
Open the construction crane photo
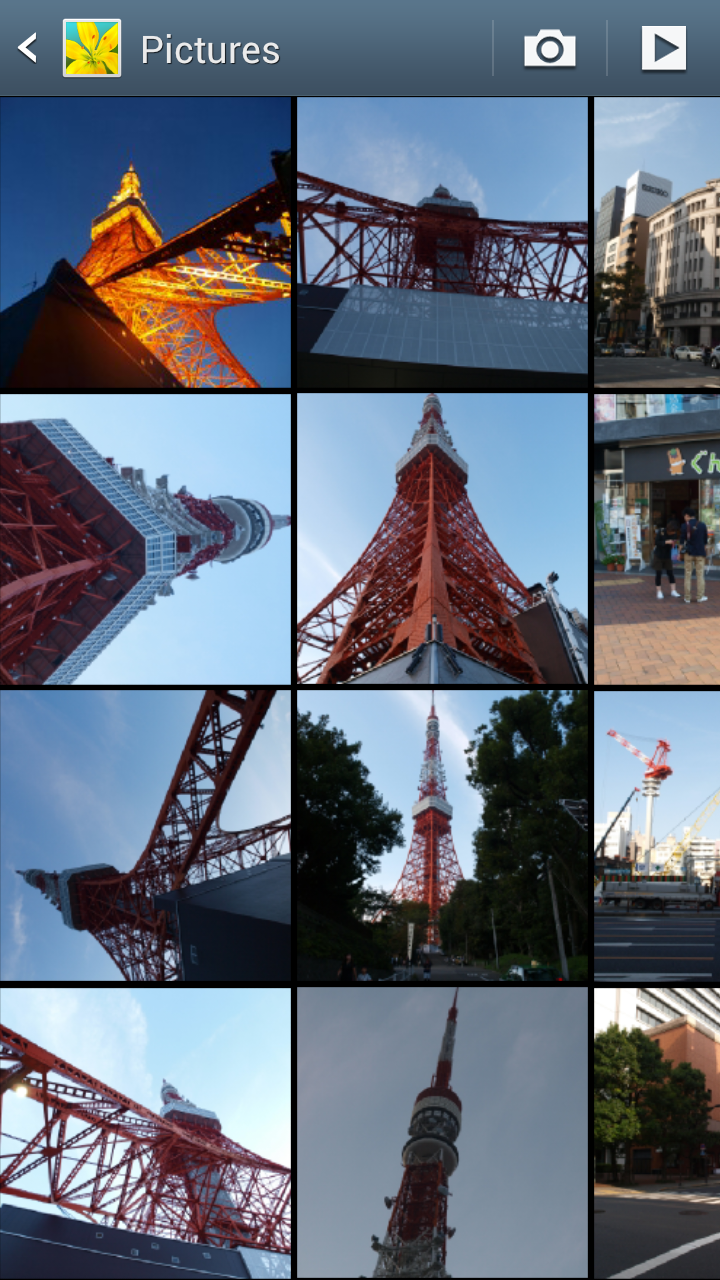pos(657,835)
